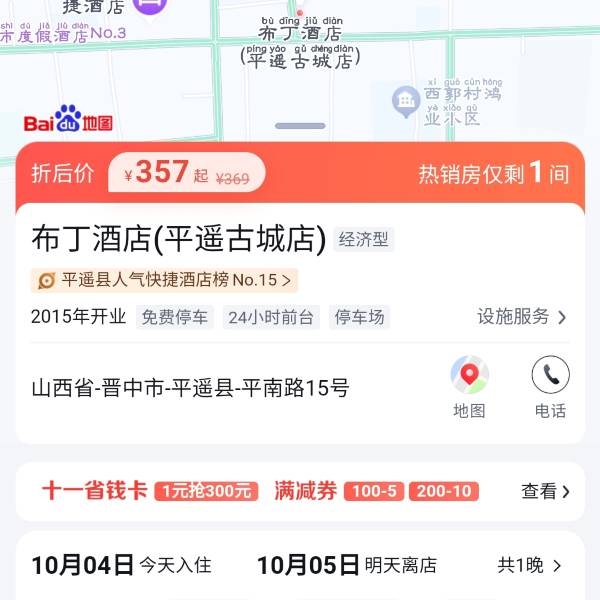This screenshot has height=600, width=600.
Task: Change the 10月04日 check-in date
Action: coord(121,565)
